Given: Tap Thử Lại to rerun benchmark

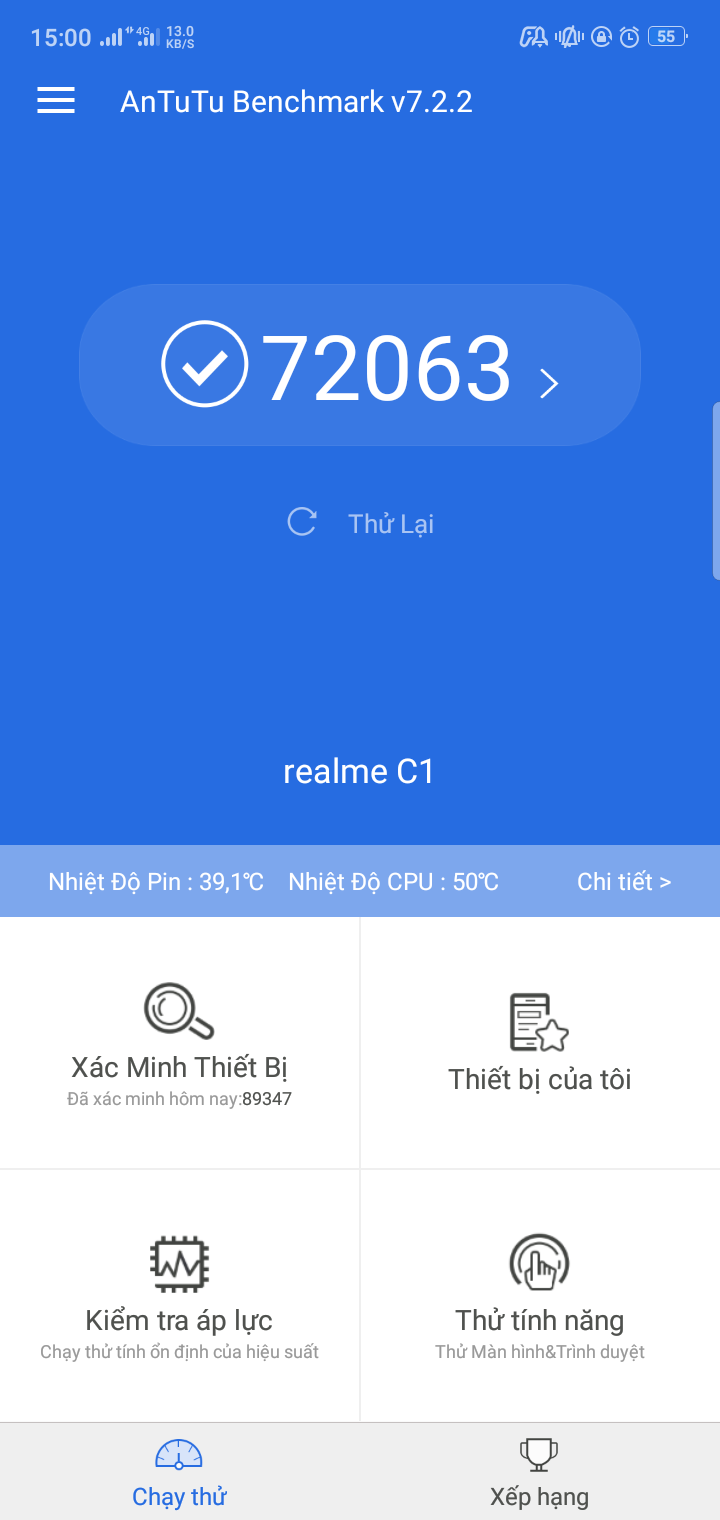Looking at the screenshot, I should 361,523.
